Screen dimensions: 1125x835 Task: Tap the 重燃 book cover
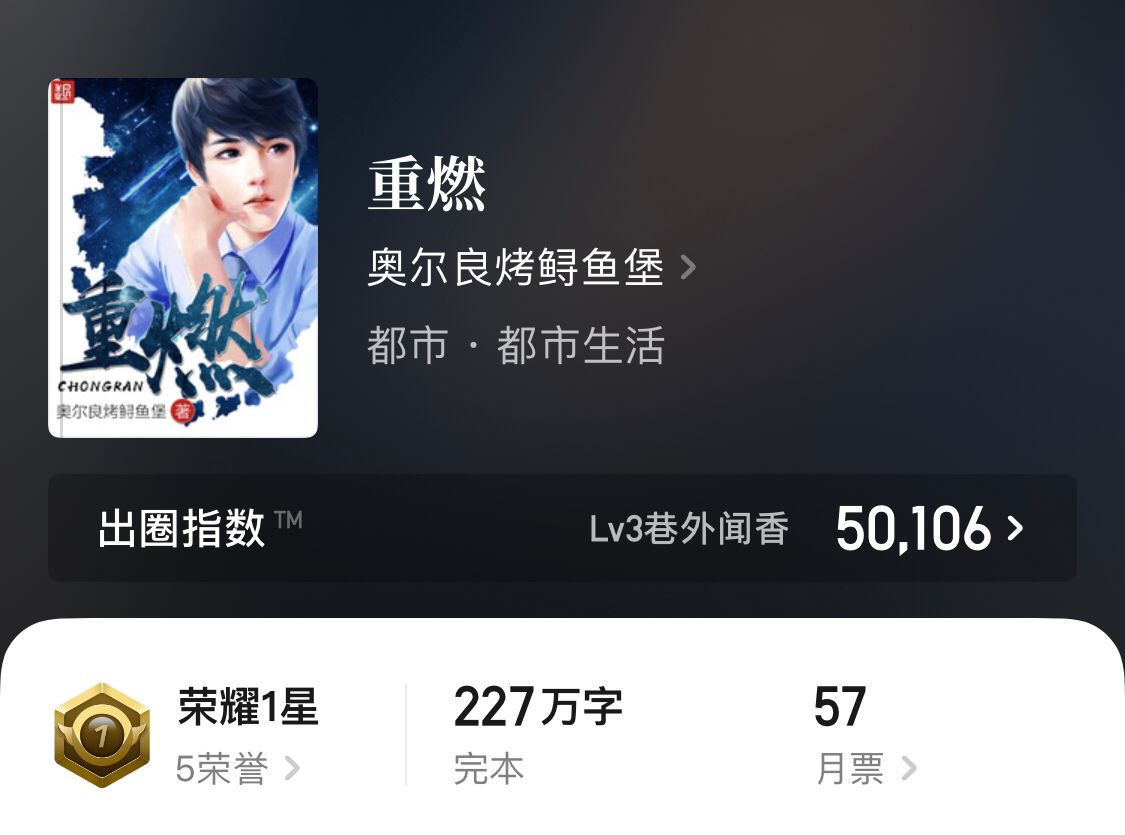[183, 258]
